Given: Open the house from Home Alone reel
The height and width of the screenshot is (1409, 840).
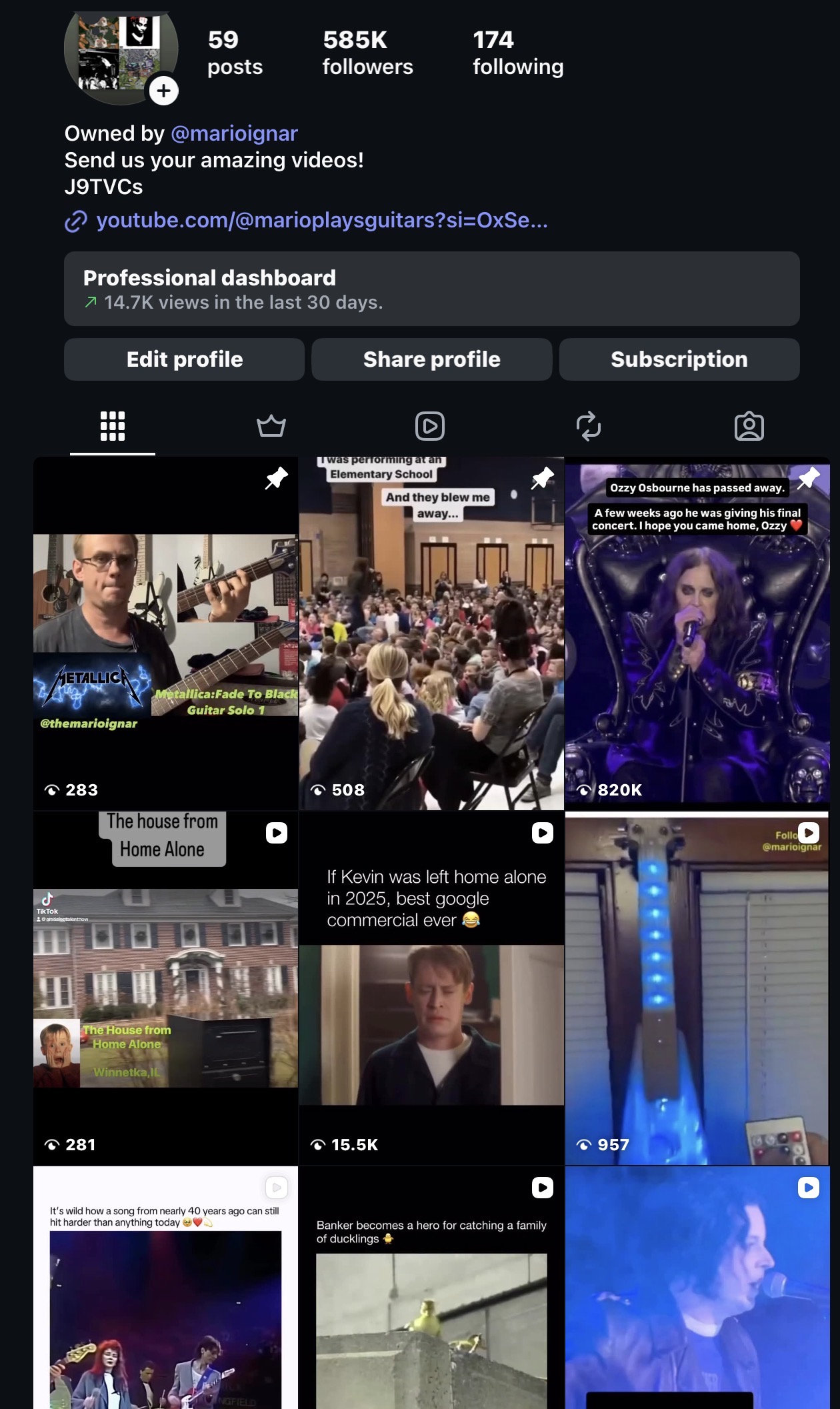Looking at the screenshot, I should [165, 987].
